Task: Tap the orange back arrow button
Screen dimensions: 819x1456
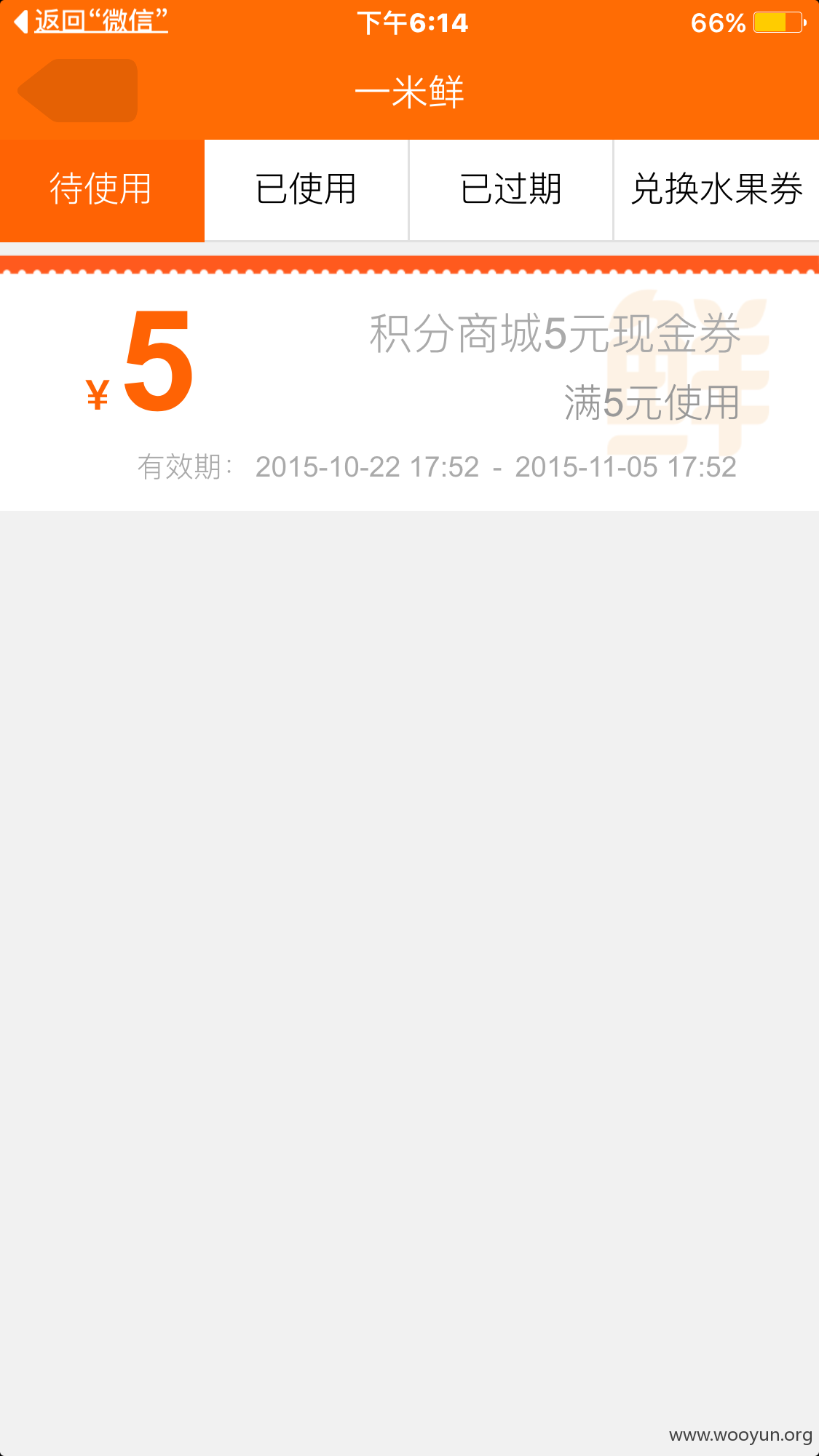Action: click(x=78, y=91)
